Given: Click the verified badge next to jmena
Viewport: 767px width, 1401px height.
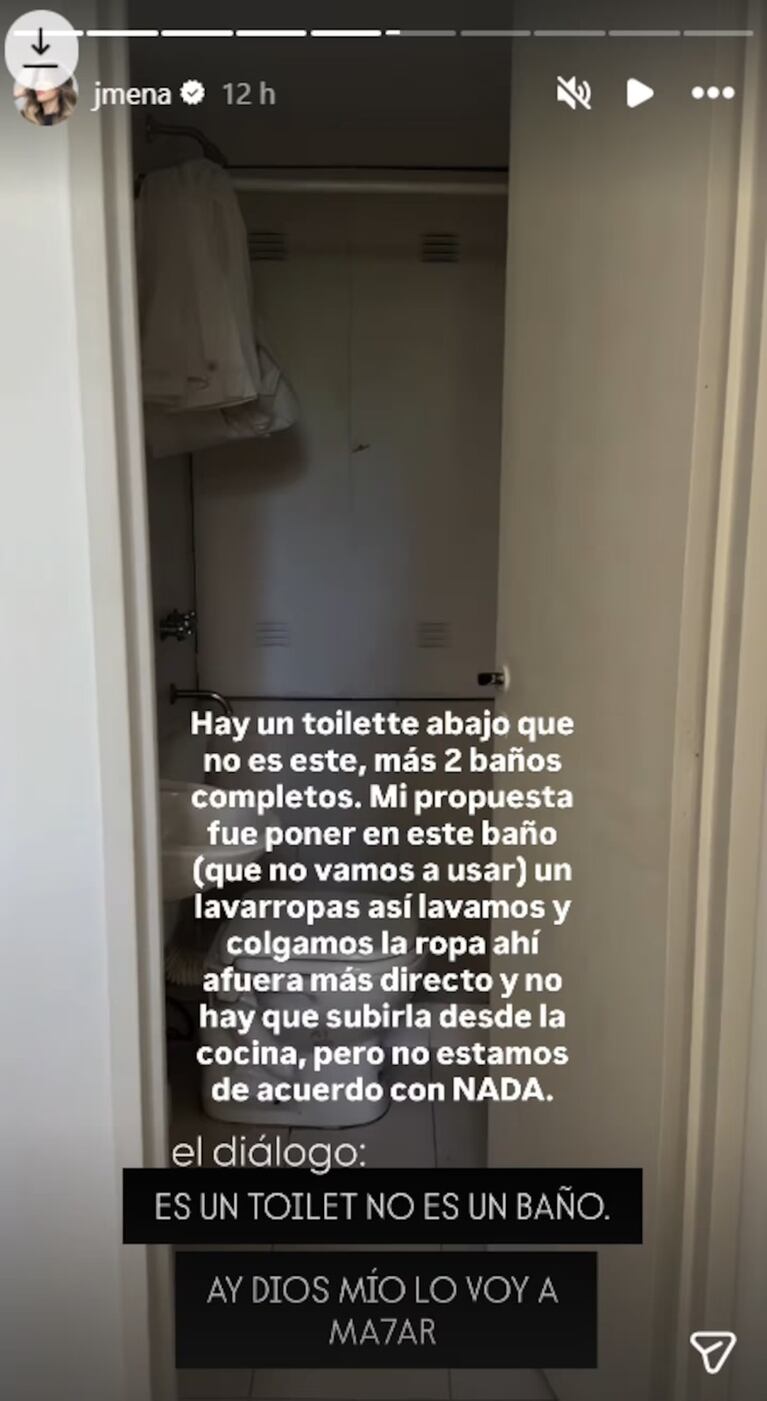Looking at the screenshot, I should point(190,95).
